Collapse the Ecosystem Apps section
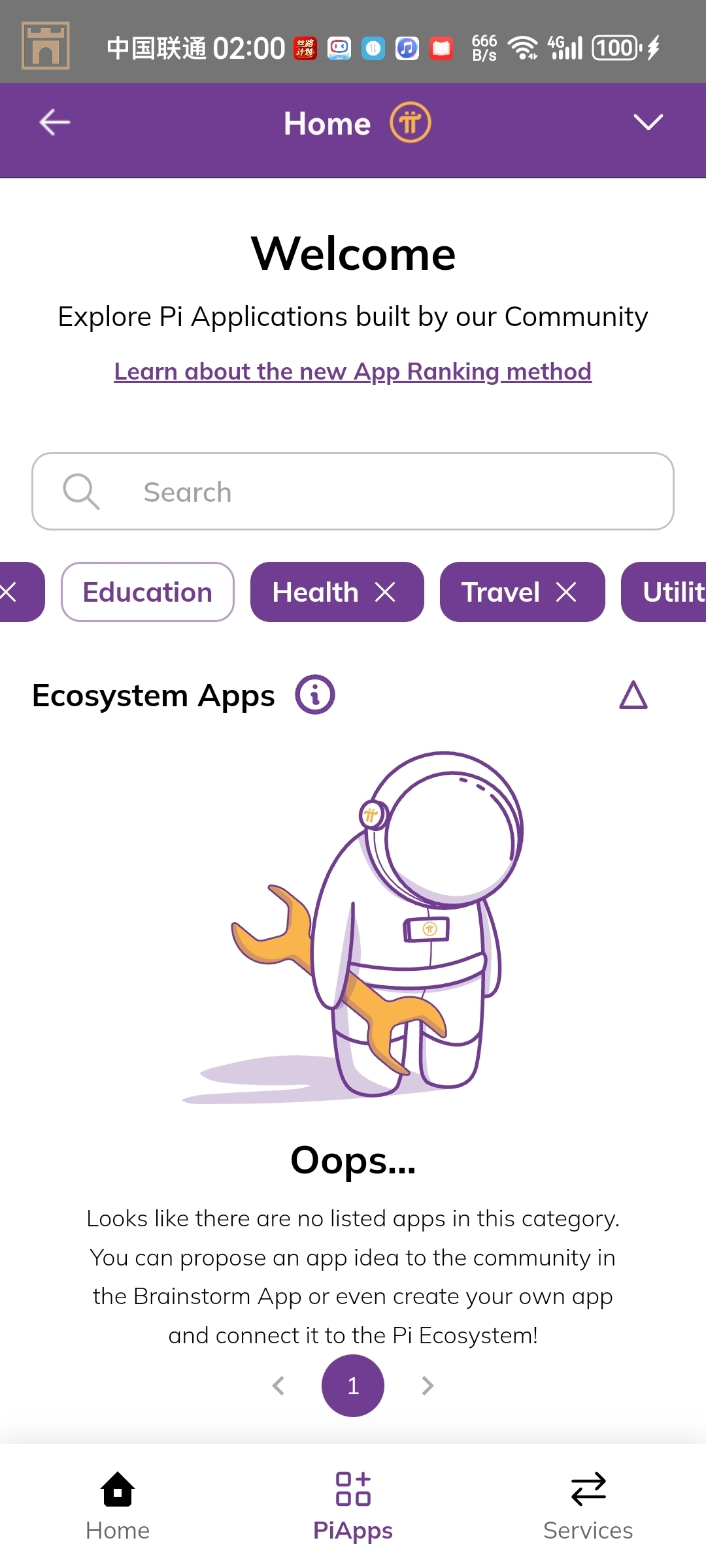The width and height of the screenshot is (706, 1568). (x=633, y=694)
